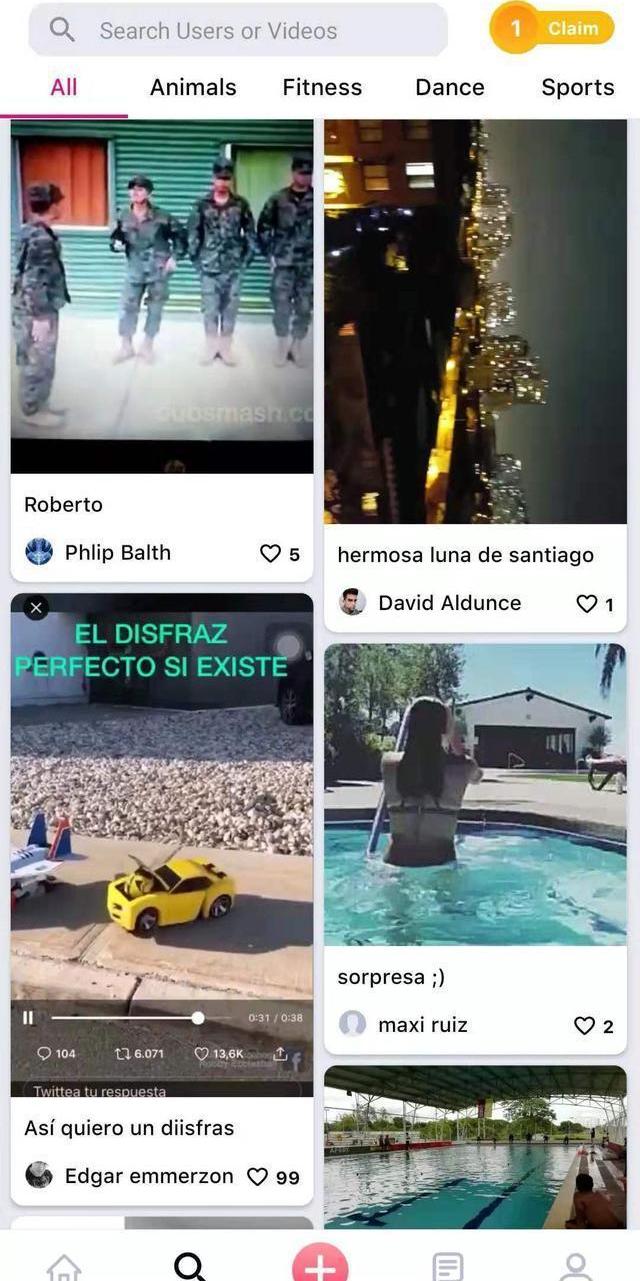Open the Search Users or Videos box
The height and width of the screenshot is (1281, 640).
tap(238, 30)
